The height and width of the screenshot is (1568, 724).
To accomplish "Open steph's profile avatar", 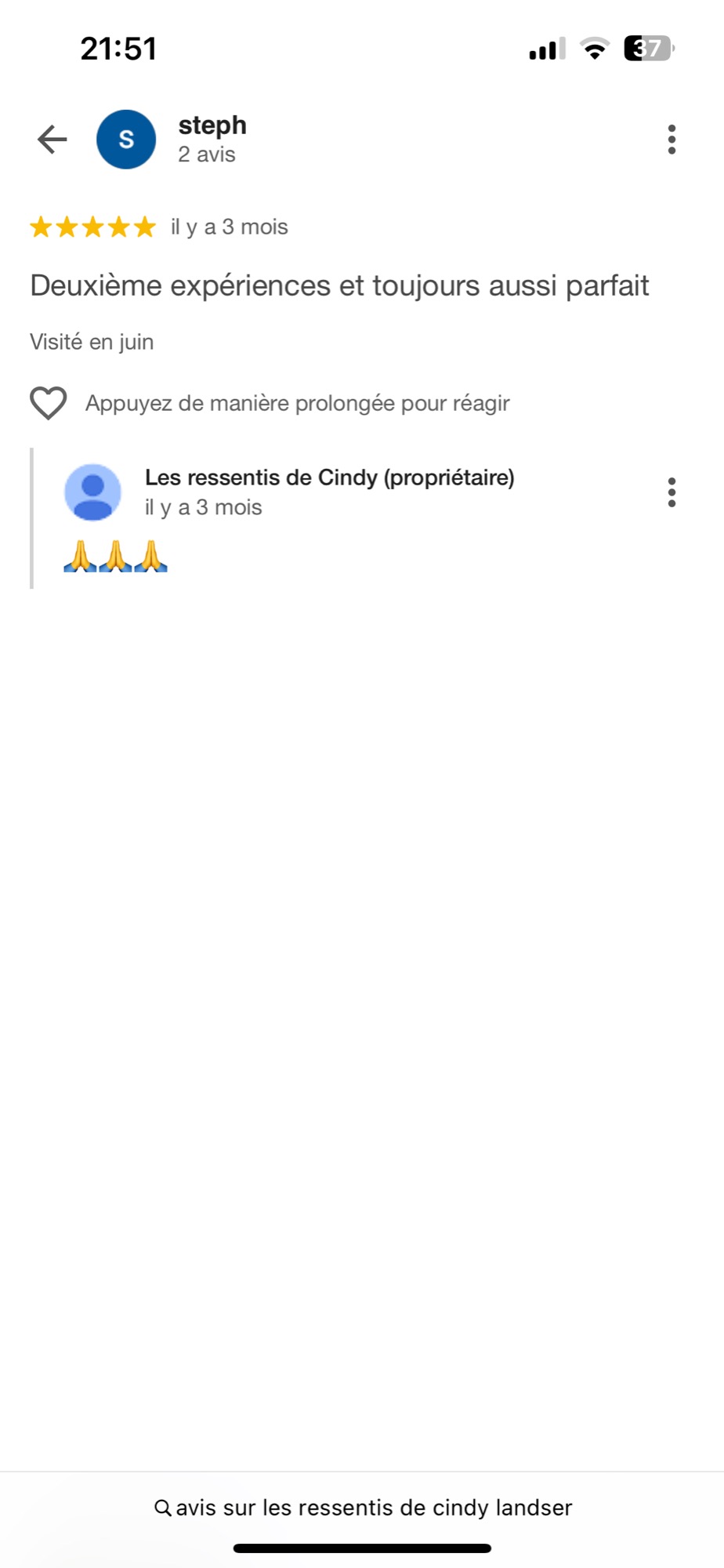I will (126, 140).
